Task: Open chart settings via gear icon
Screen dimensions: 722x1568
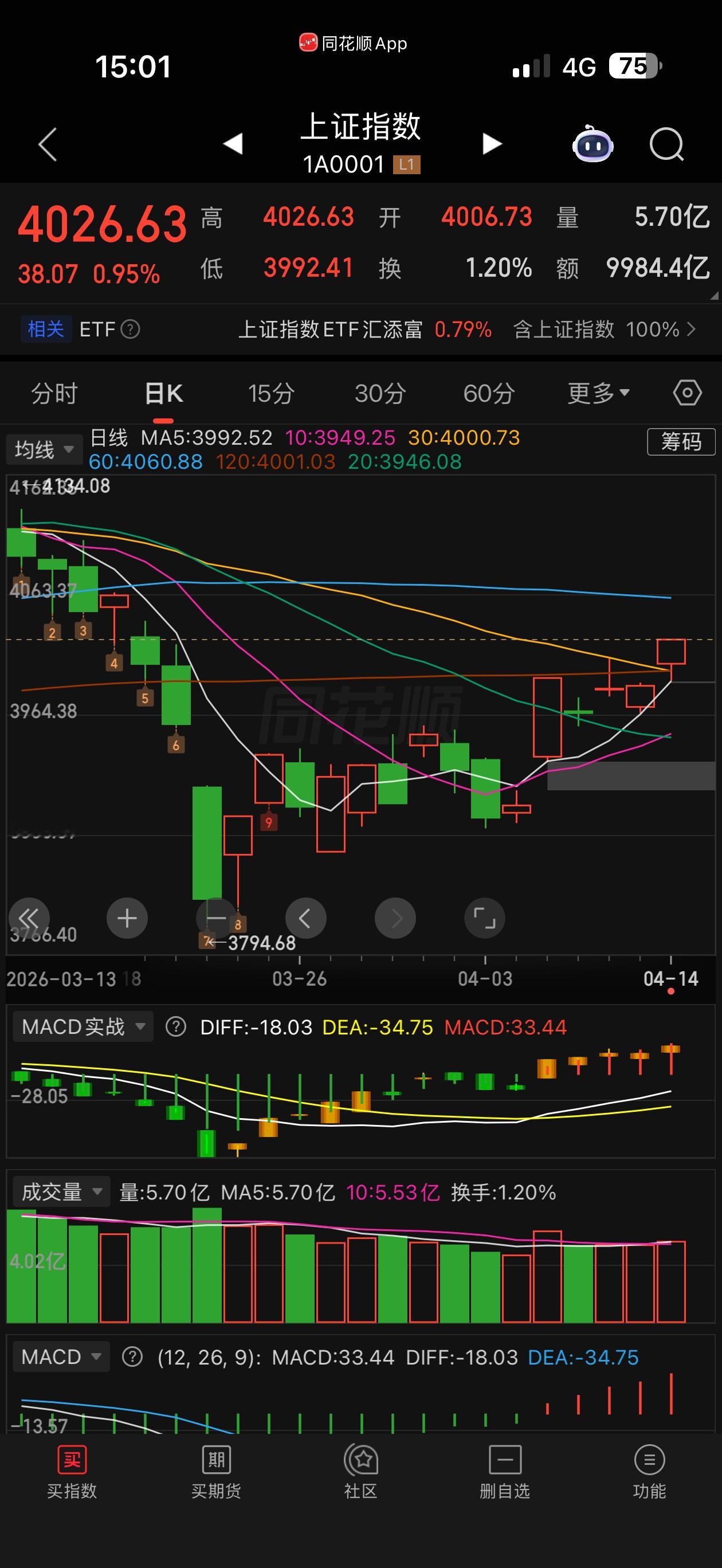Action: 686,393
